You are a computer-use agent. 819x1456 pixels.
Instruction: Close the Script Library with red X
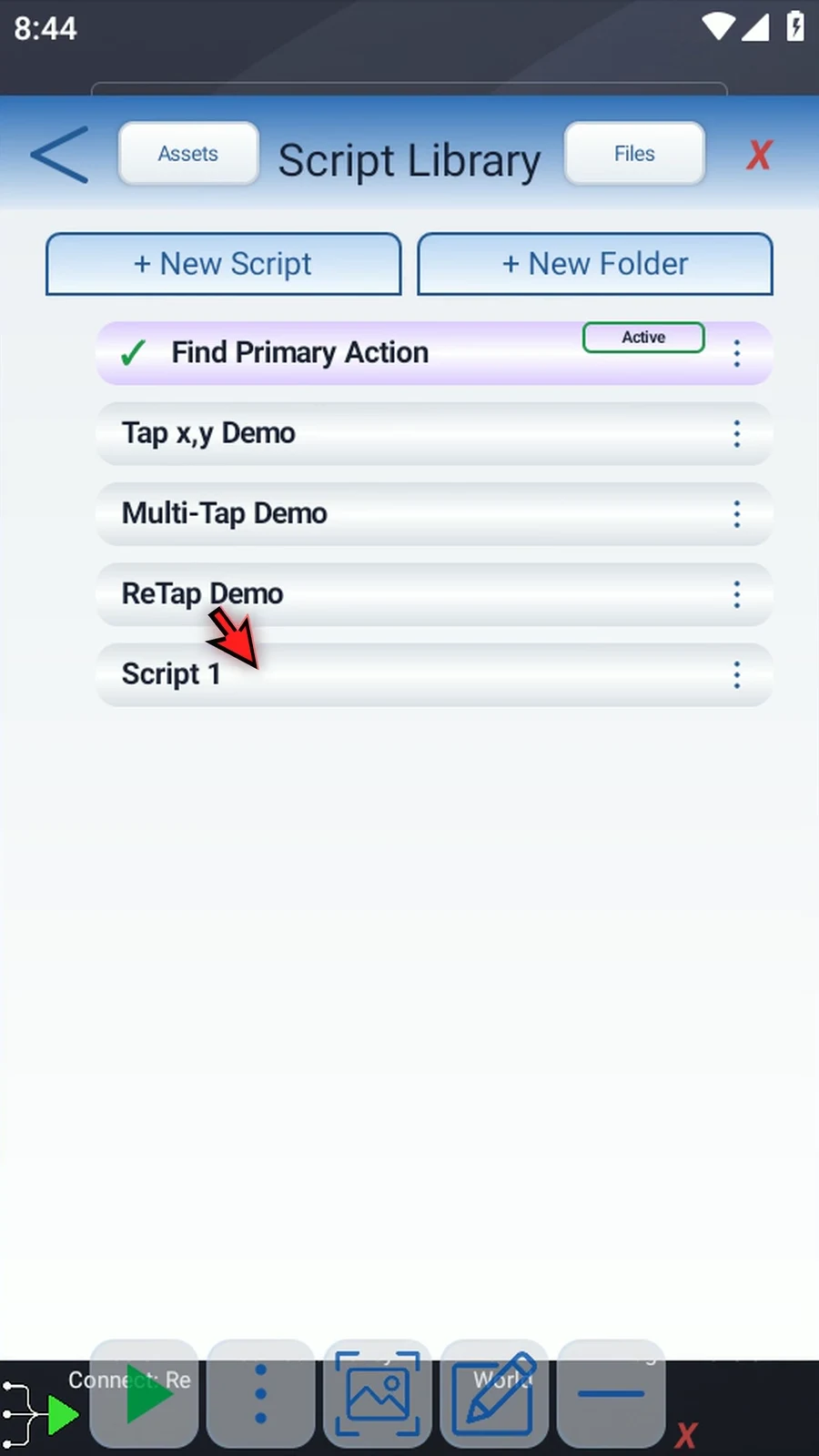[759, 155]
